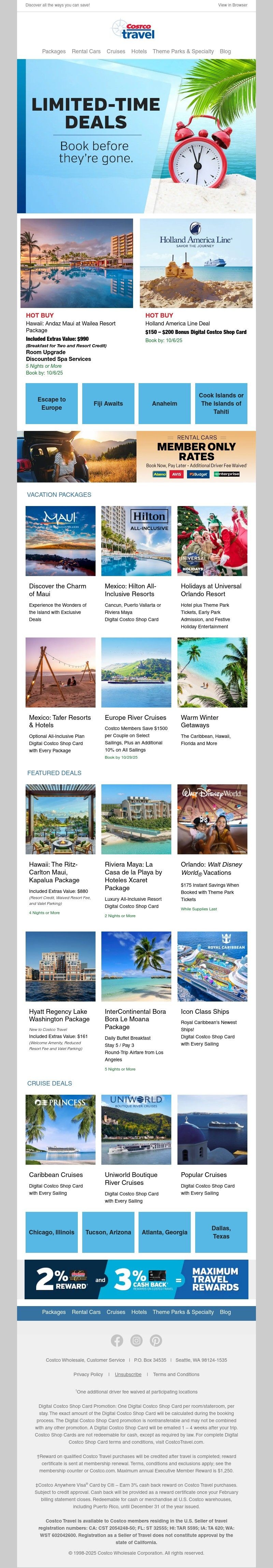273x1568 pixels.
Task: View Holland America Line hot buy
Action: click(x=196, y=264)
